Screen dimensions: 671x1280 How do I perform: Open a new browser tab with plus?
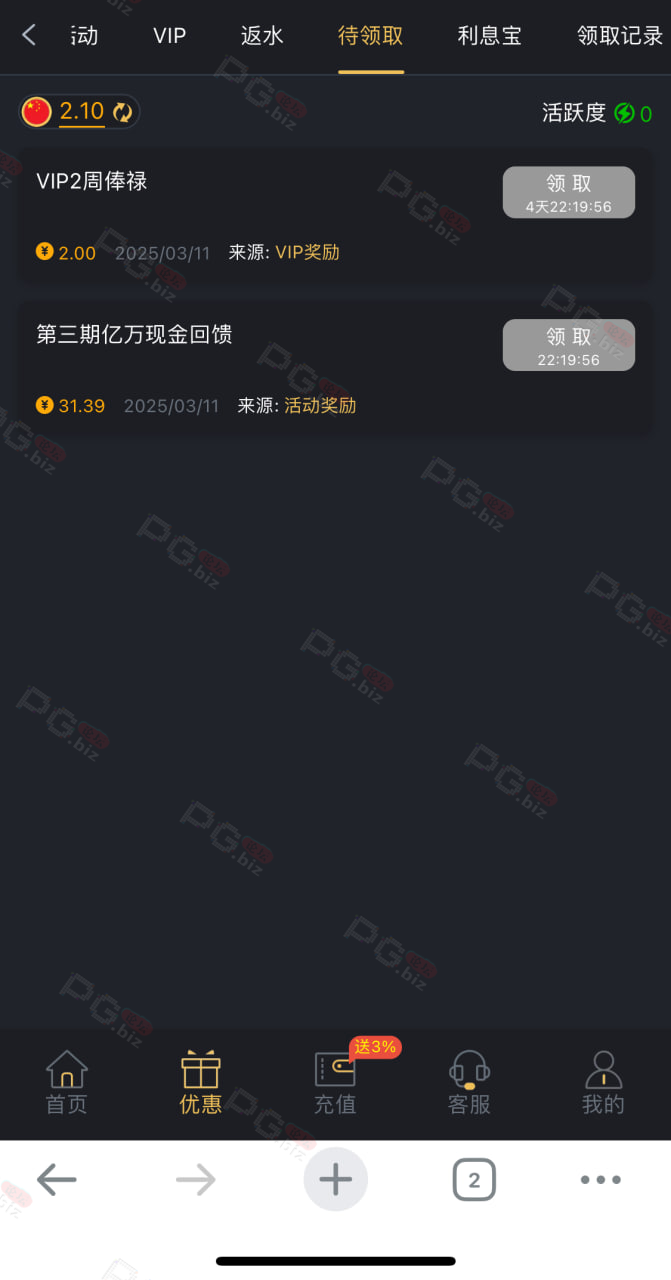(x=336, y=1180)
